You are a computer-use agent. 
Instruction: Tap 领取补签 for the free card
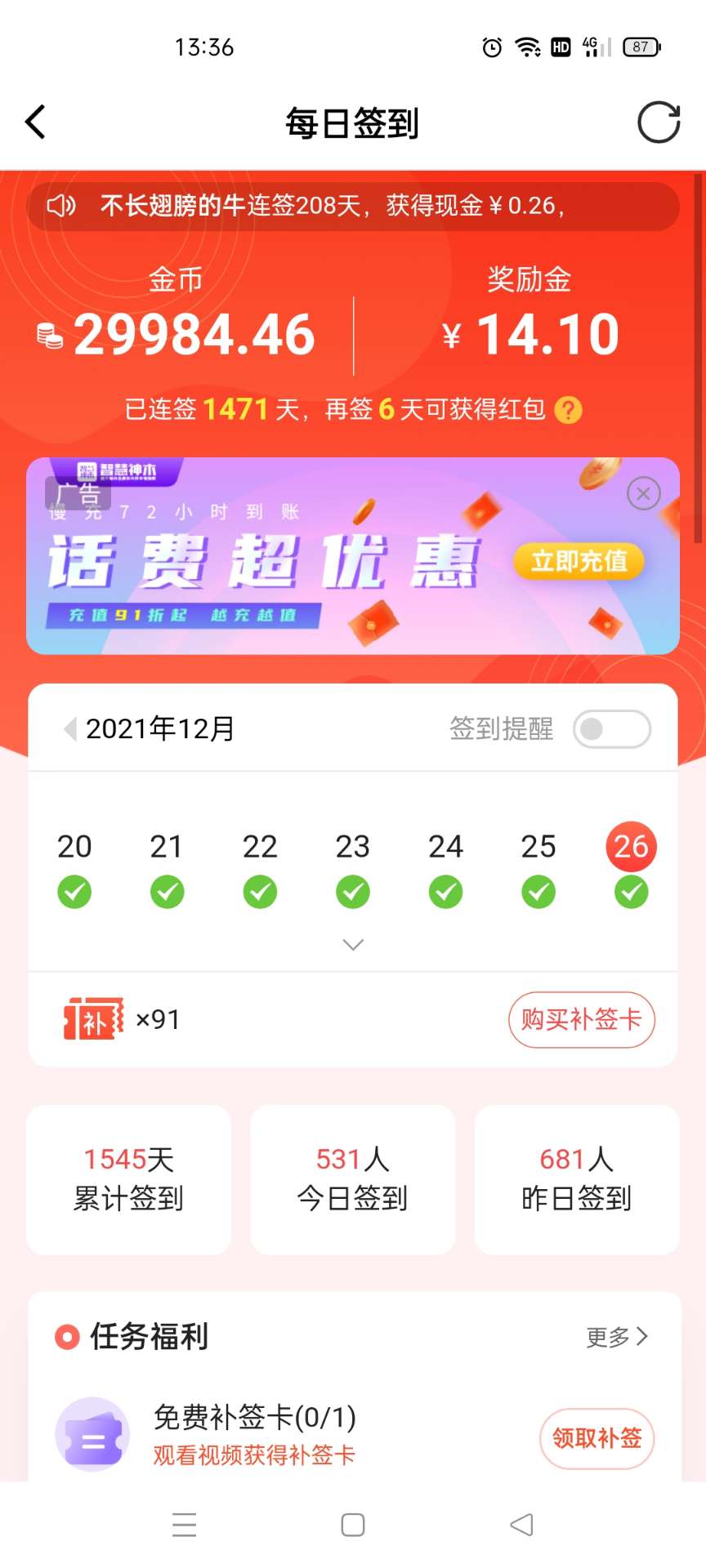597,1437
